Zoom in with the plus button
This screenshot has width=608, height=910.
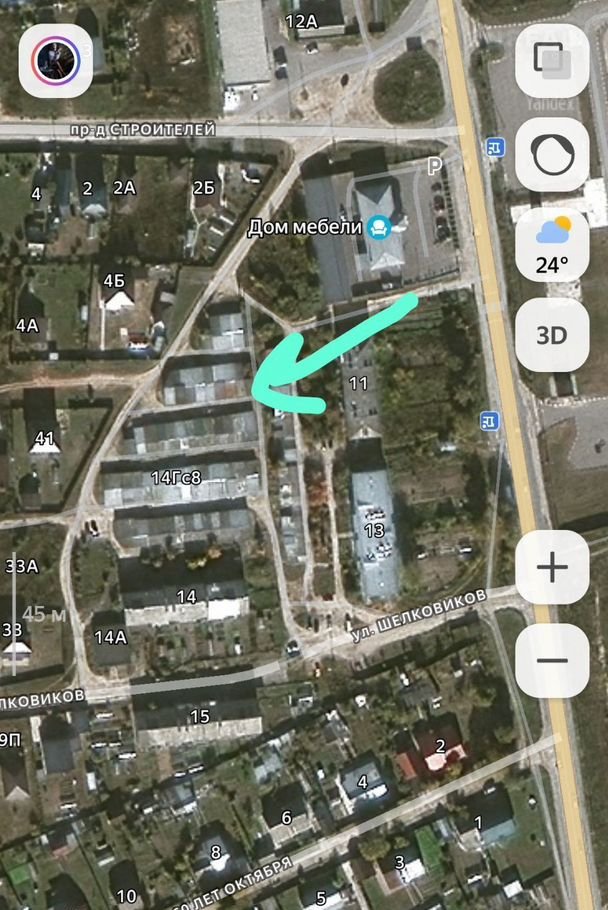click(551, 568)
